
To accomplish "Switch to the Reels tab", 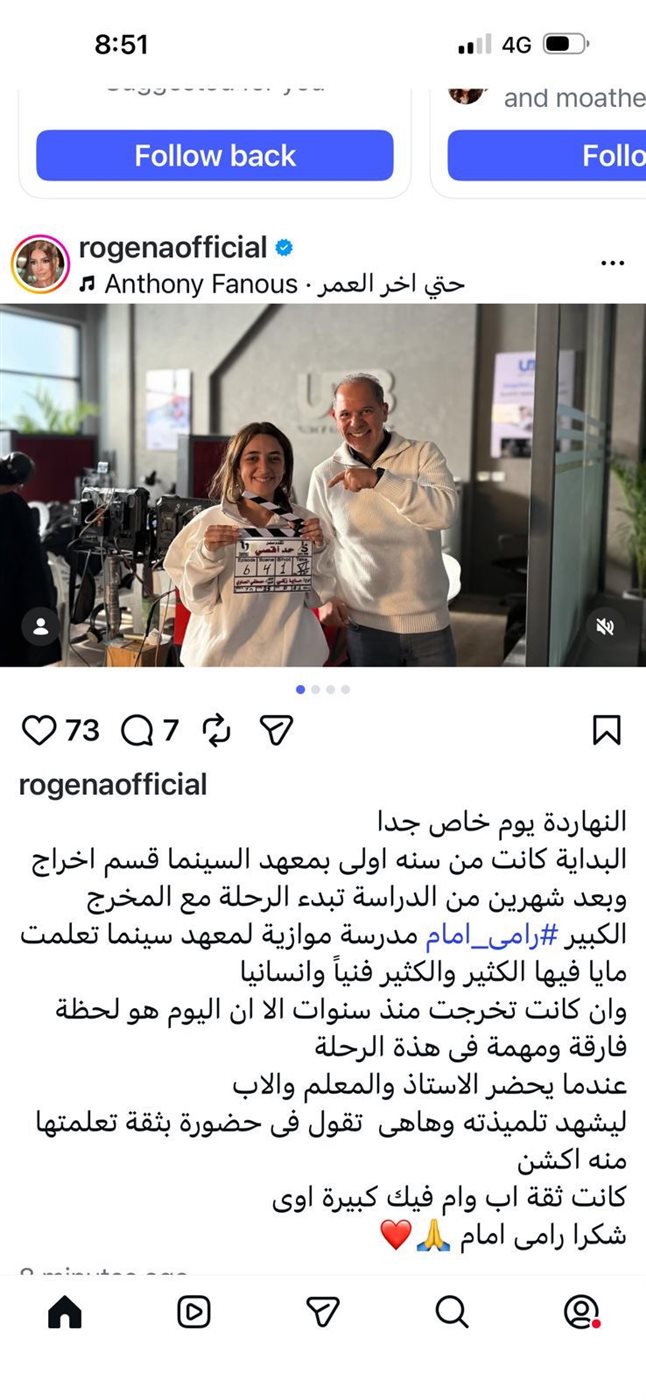I will 194,1311.
